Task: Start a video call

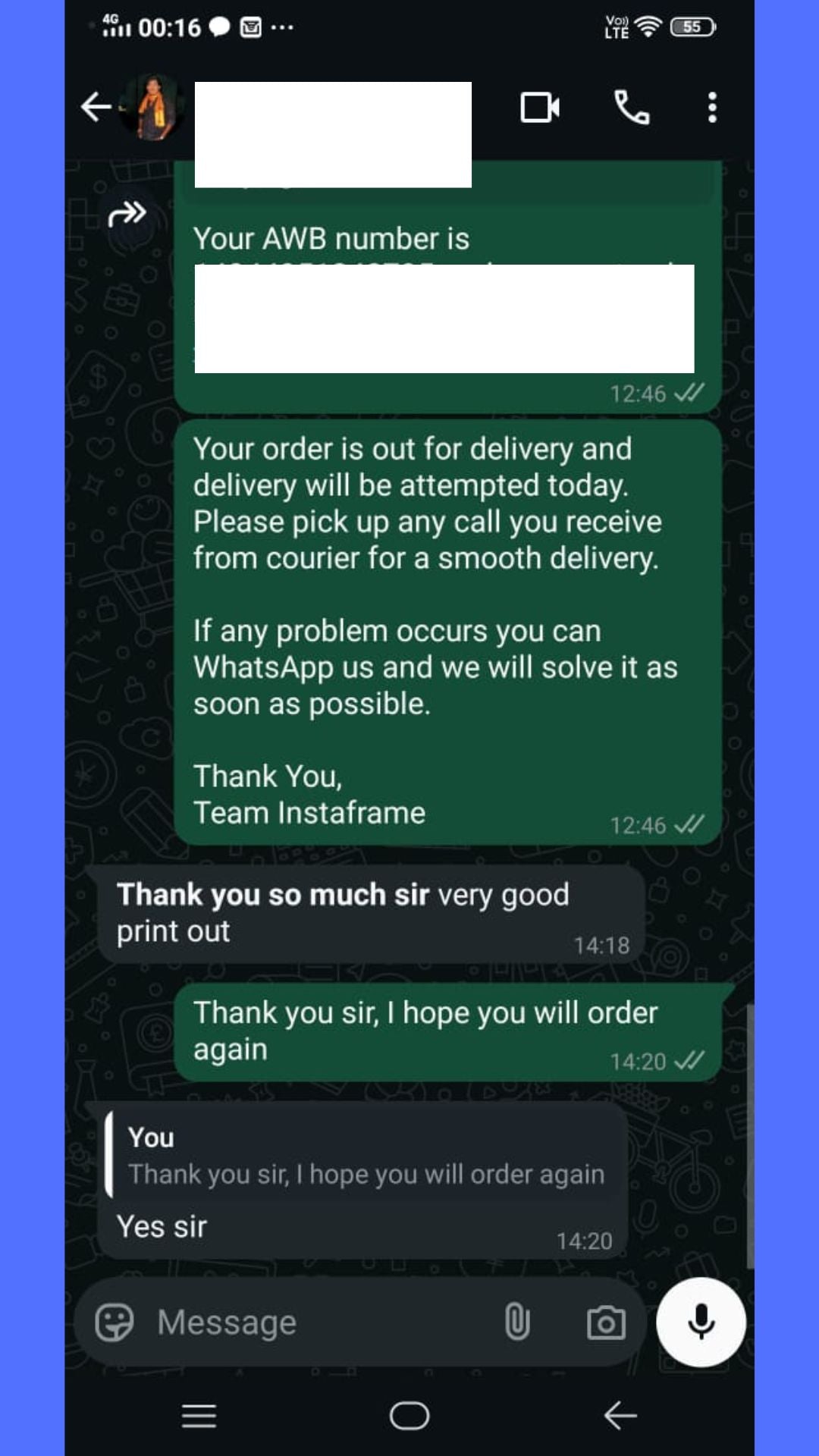Action: [x=540, y=107]
